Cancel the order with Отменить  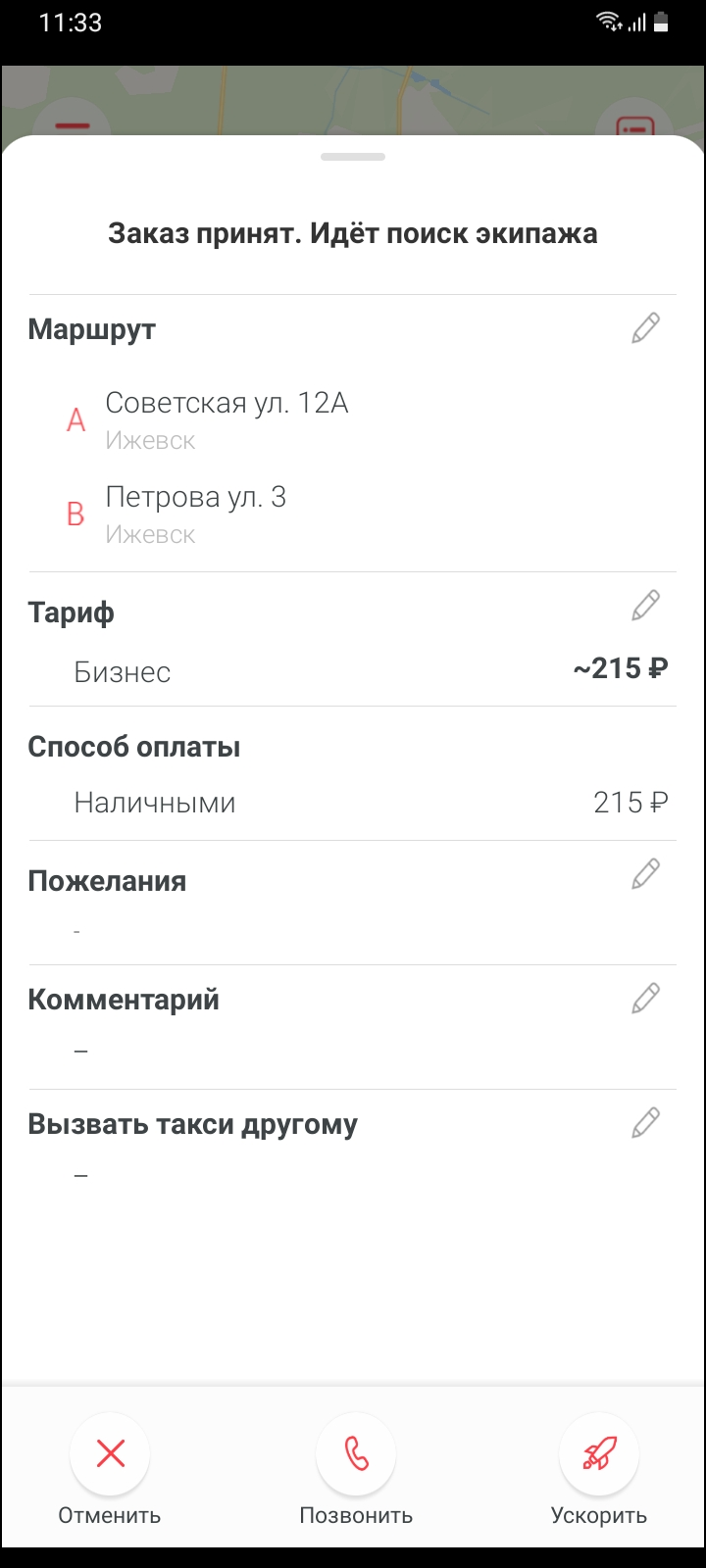click(110, 1453)
